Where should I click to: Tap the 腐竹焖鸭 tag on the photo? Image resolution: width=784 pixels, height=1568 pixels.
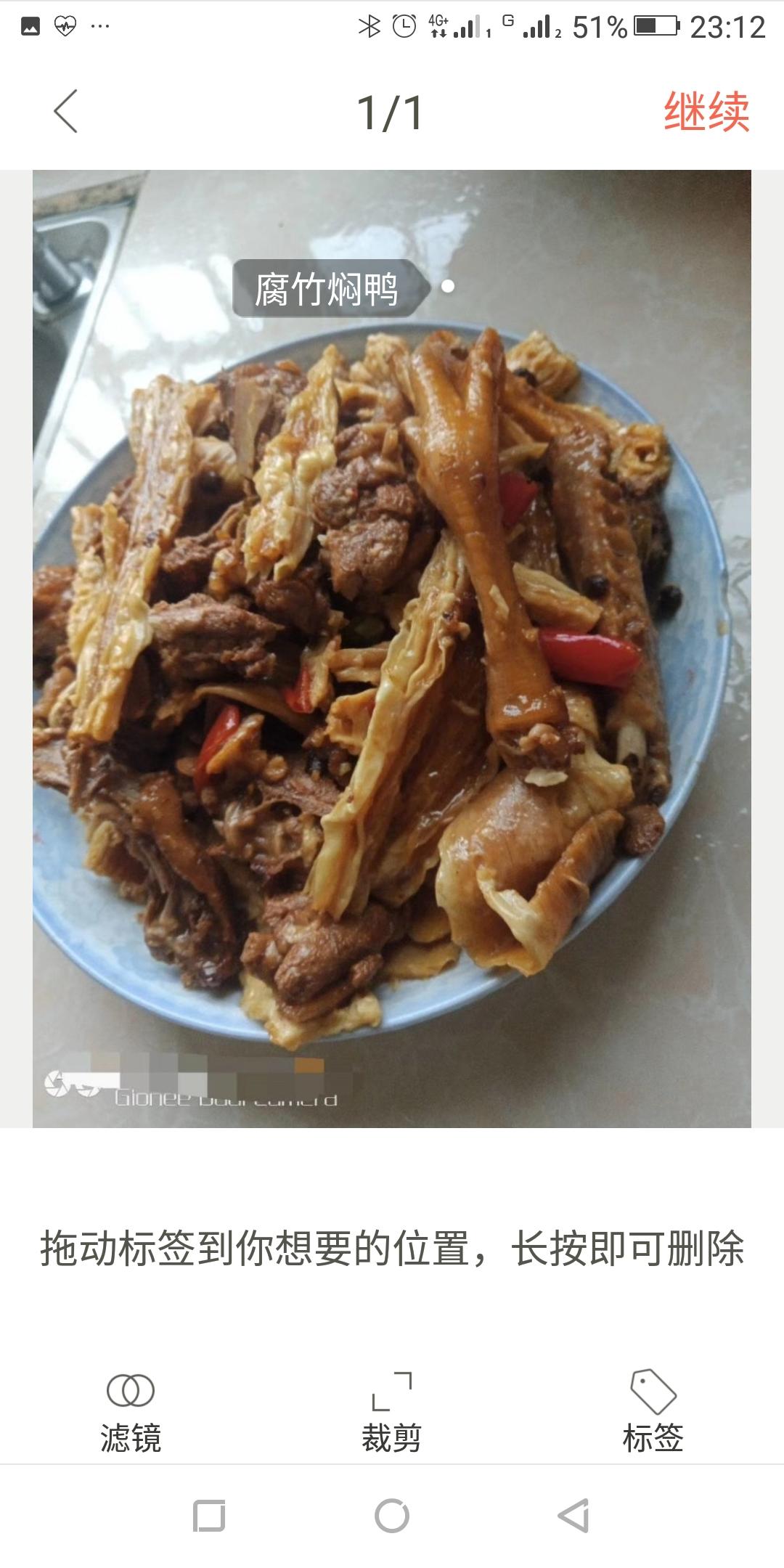327,289
